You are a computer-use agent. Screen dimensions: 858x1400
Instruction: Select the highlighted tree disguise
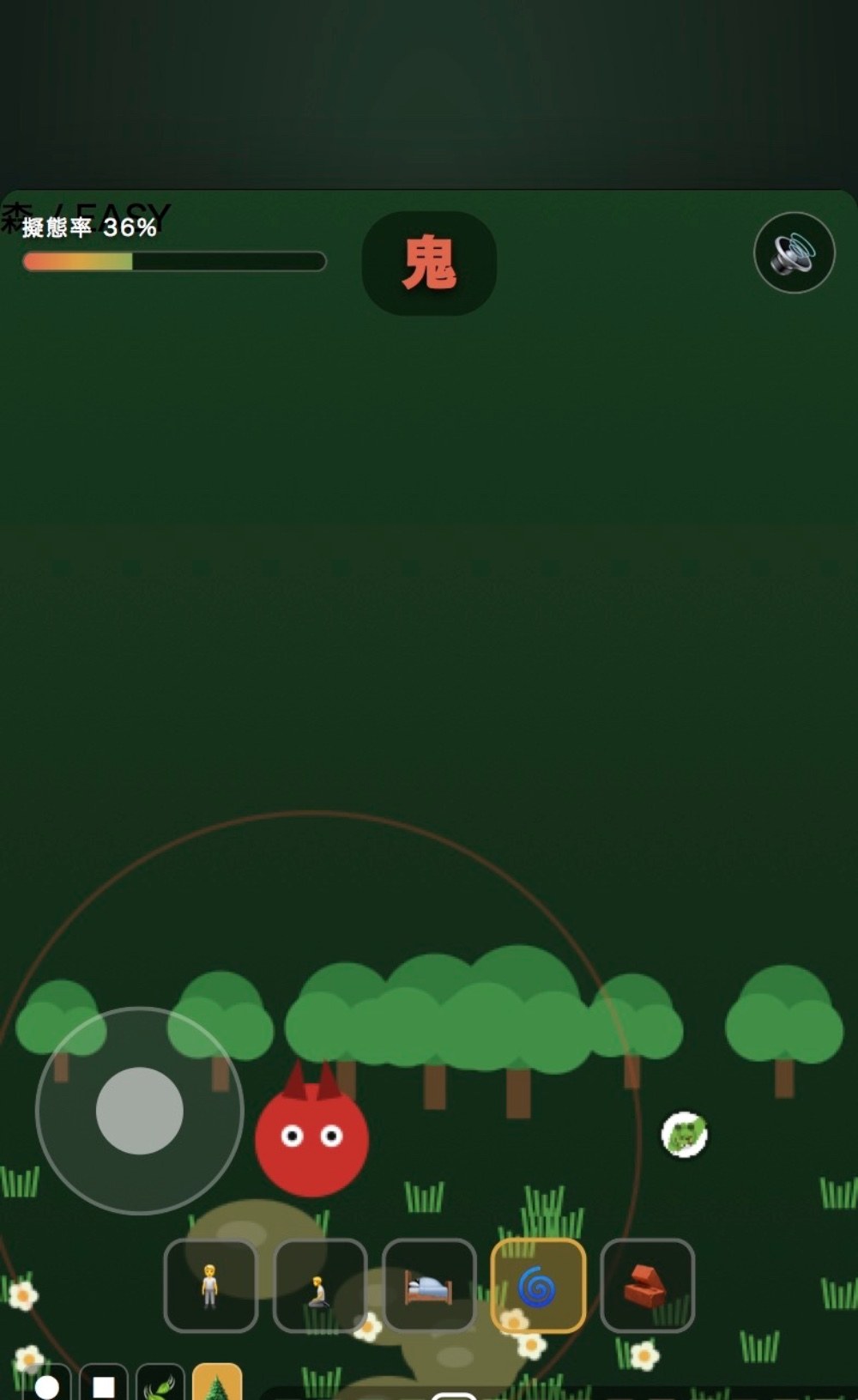tap(217, 1383)
